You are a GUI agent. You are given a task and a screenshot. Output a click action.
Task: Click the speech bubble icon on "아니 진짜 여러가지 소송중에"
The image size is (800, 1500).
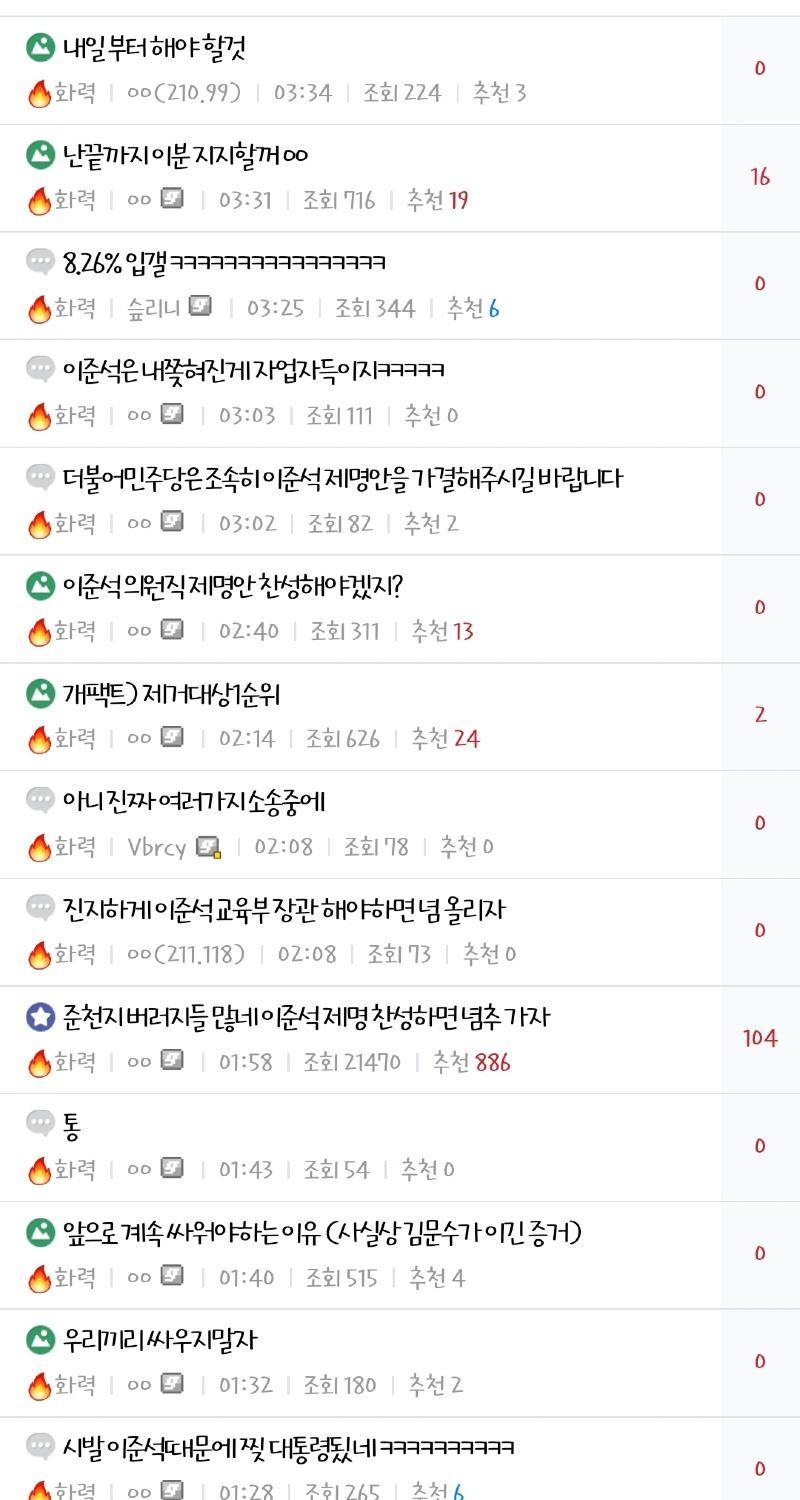[38, 800]
